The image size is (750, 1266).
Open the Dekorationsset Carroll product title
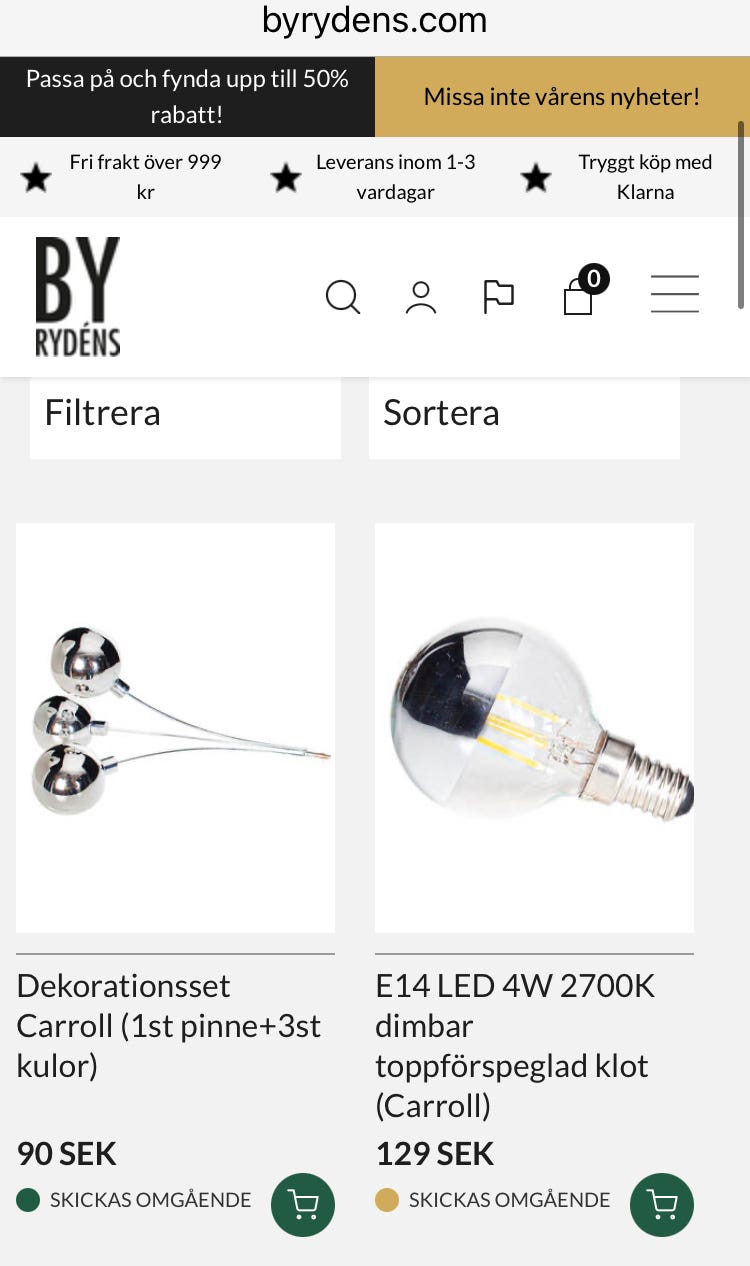pos(169,1026)
